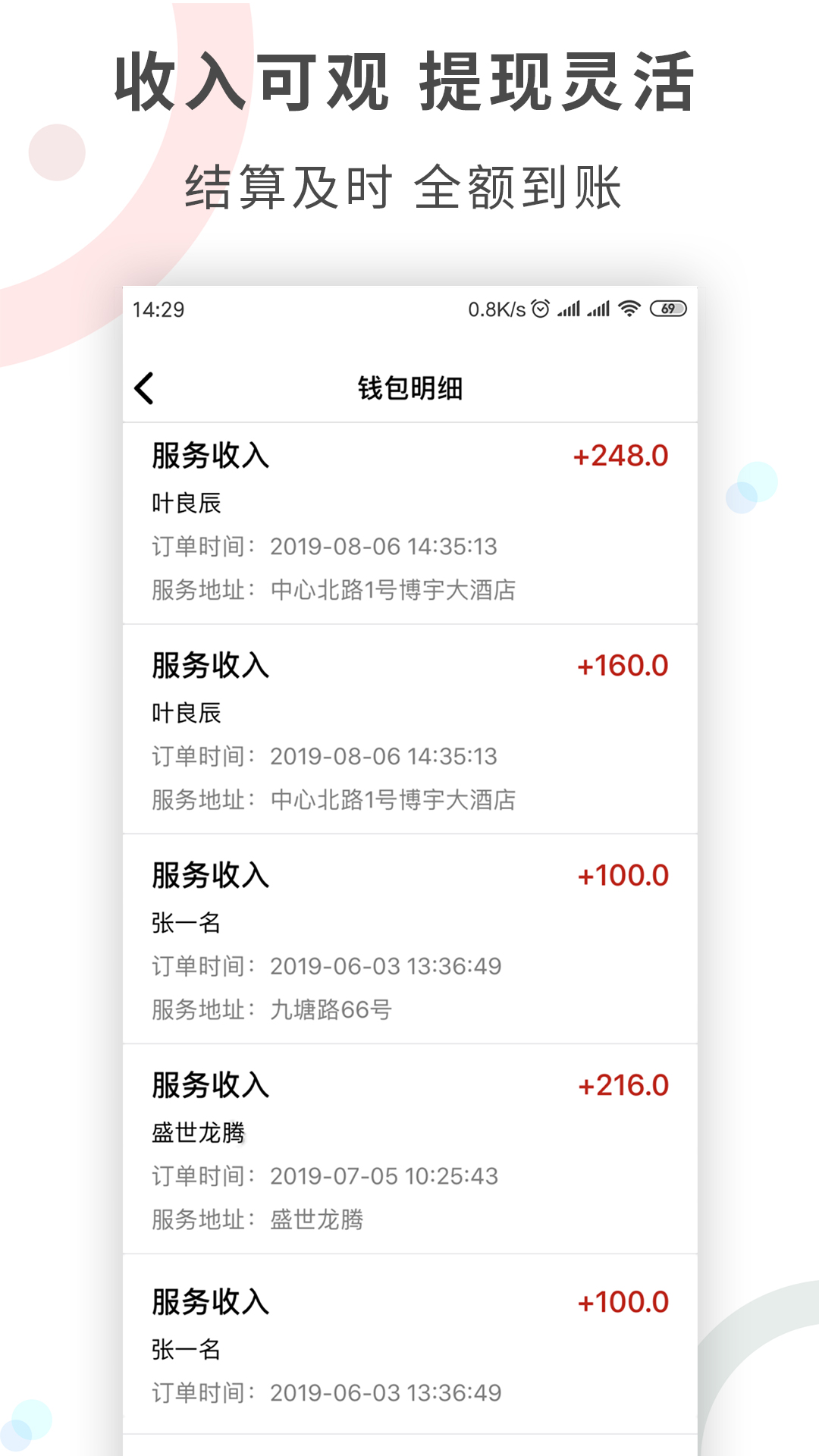Open the first 服务收入 entry for 叶良辰
Viewport: 819px width, 1456px height.
point(409,516)
